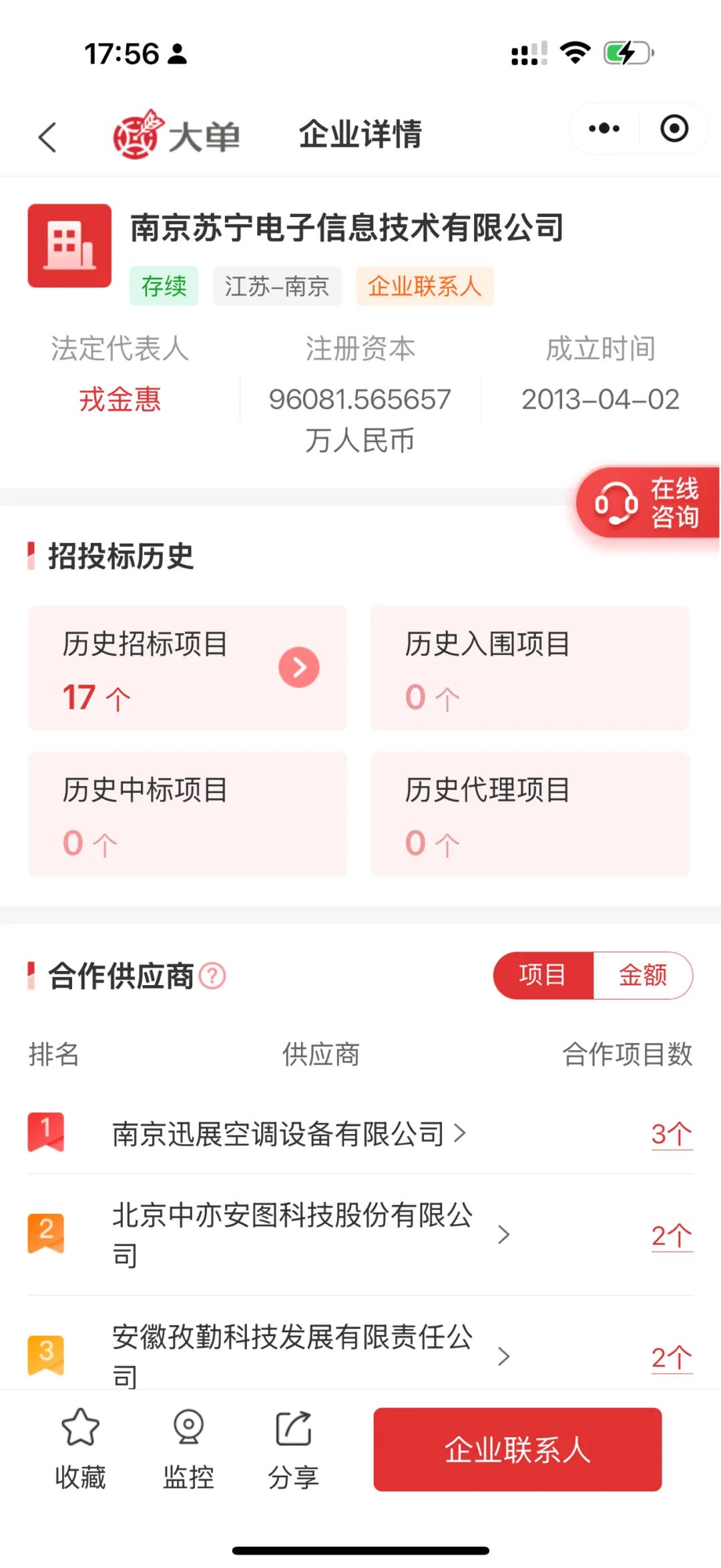Image resolution: width=721 pixels, height=1568 pixels.
Task: Tap 监控 to monitor this company
Action: coord(188,1449)
